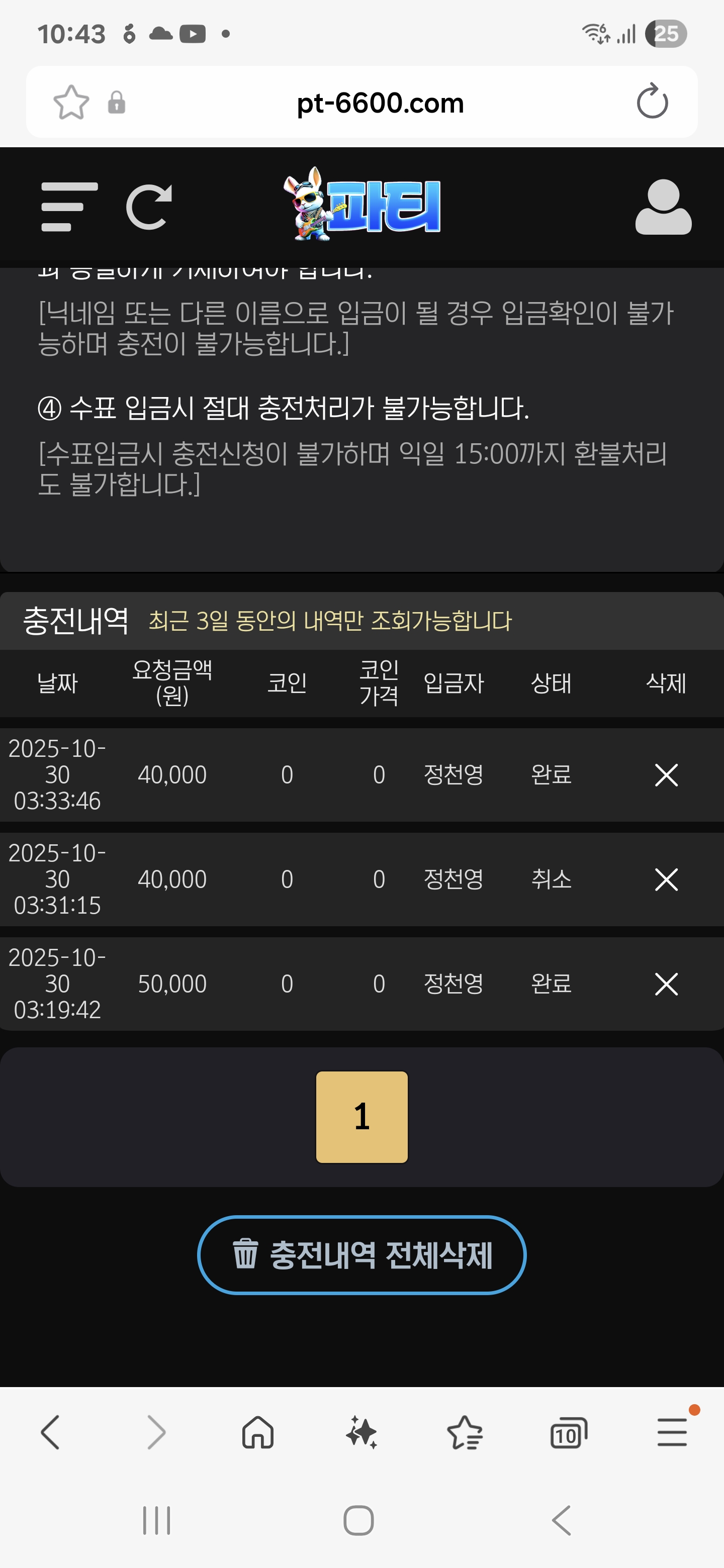Go back to the previous browser page

pyautogui.click(x=51, y=1432)
